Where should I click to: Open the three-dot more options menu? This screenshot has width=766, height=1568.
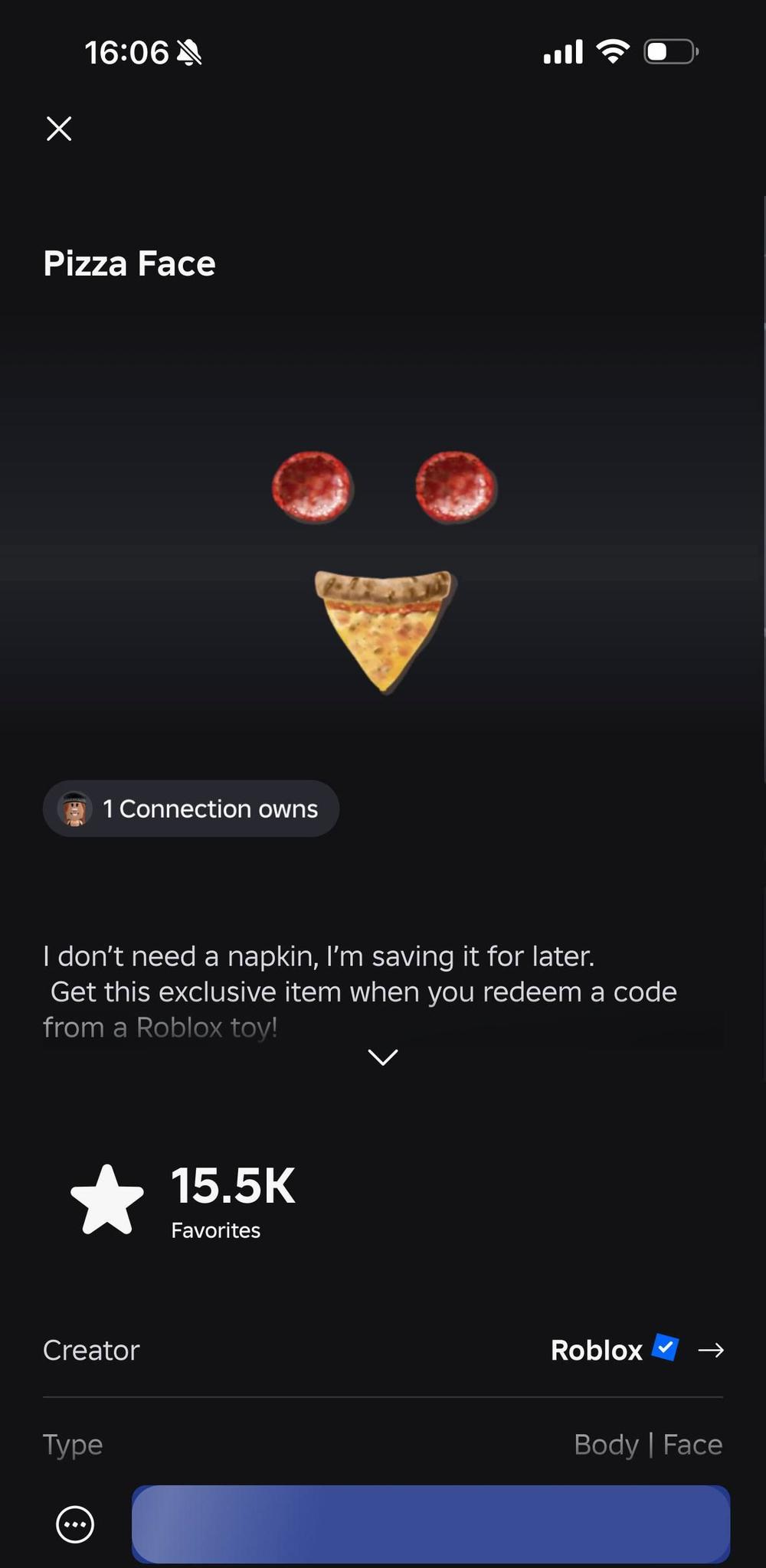click(75, 1524)
